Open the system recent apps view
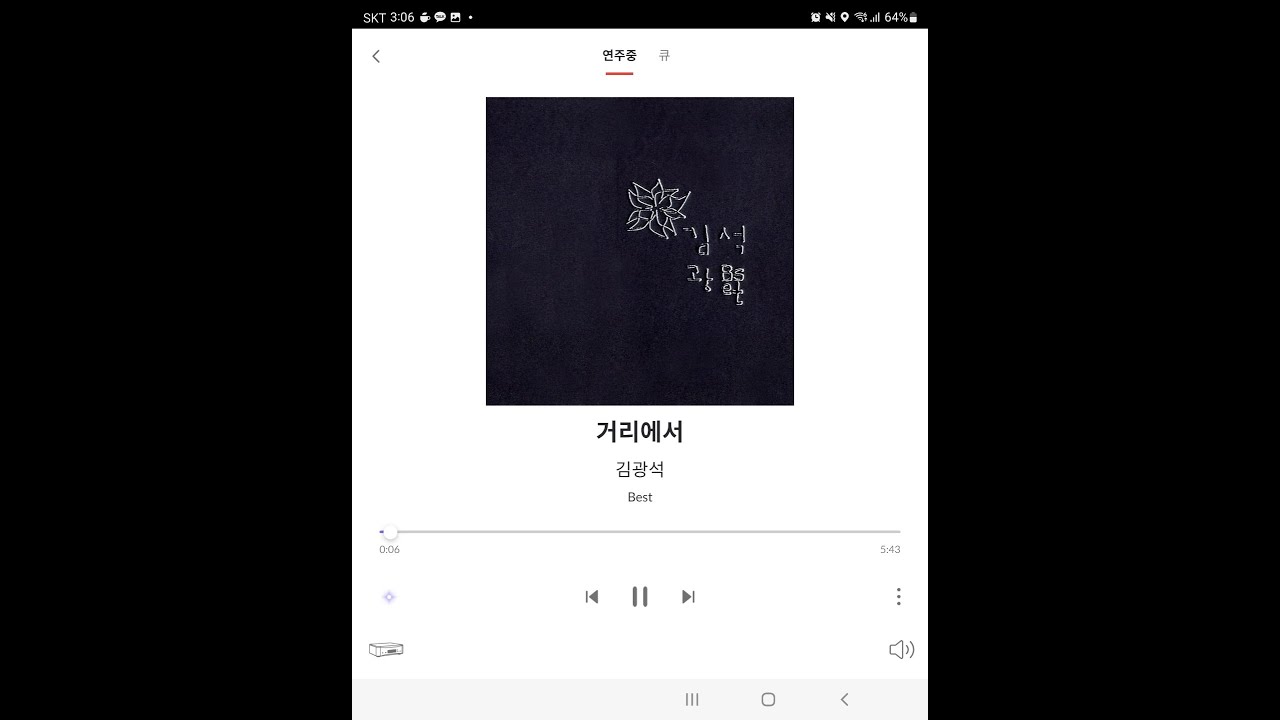This screenshot has width=1280, height=720. click(692, 700)
